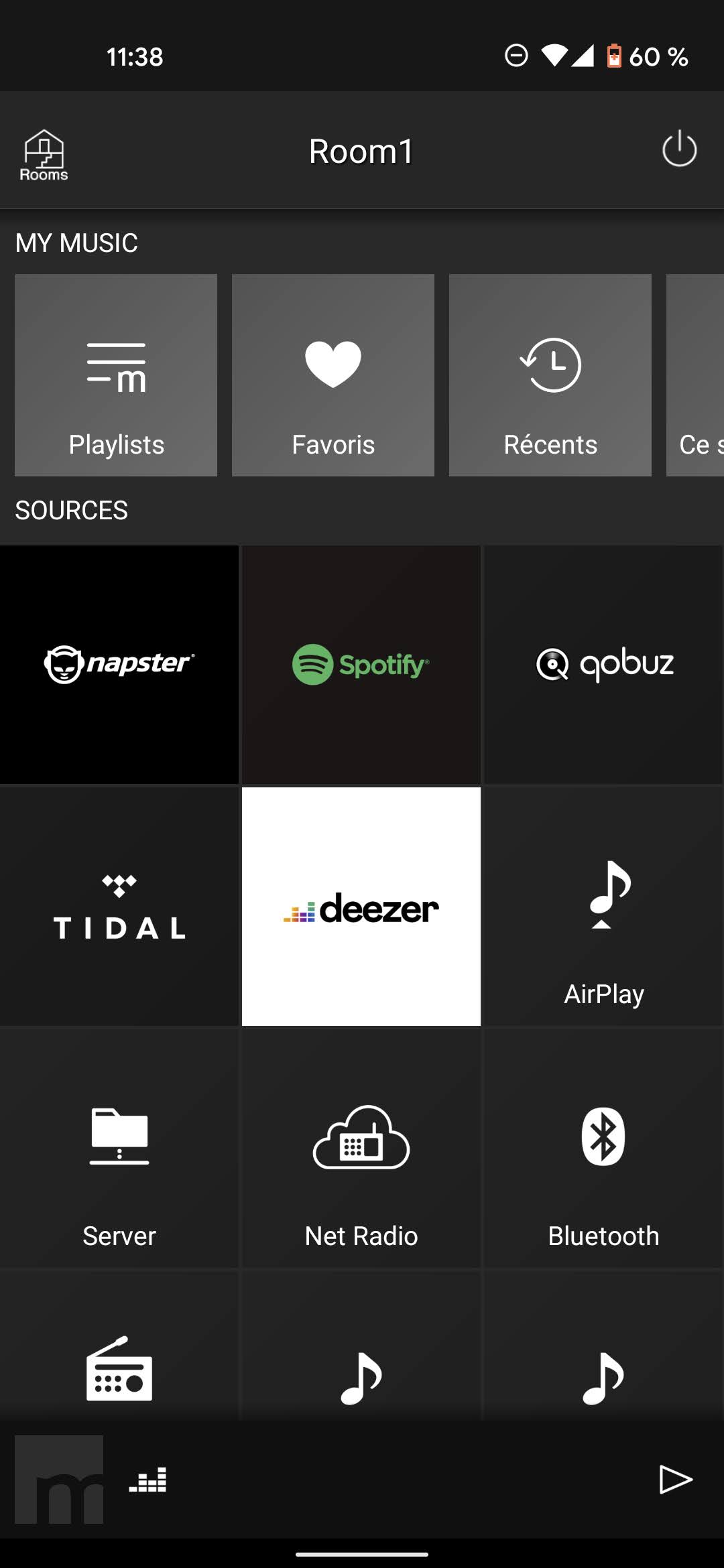724x1568 pixels.
Task: Open the radio tuner source tile
Action: pyautogui.click(x=119, y=1346)
